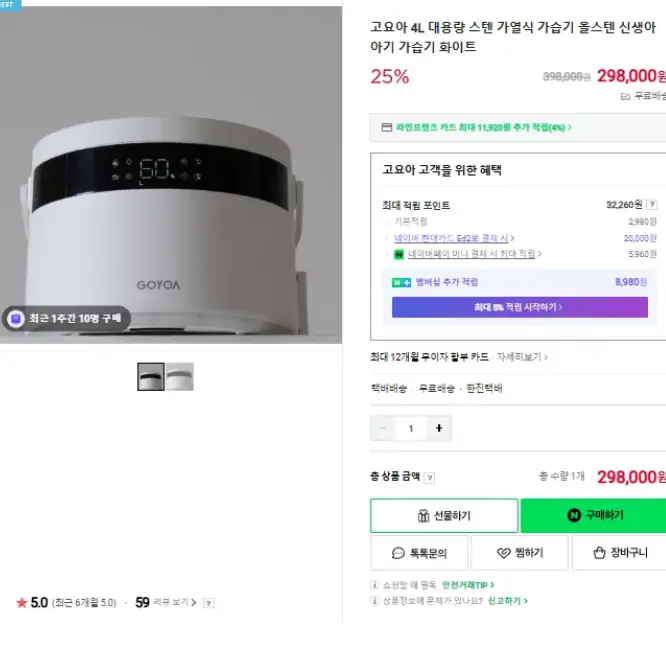Decrease quantity with the minus button
Image resolution: width=666 pixels, height=646 pixels.
(x=383, y=428)
